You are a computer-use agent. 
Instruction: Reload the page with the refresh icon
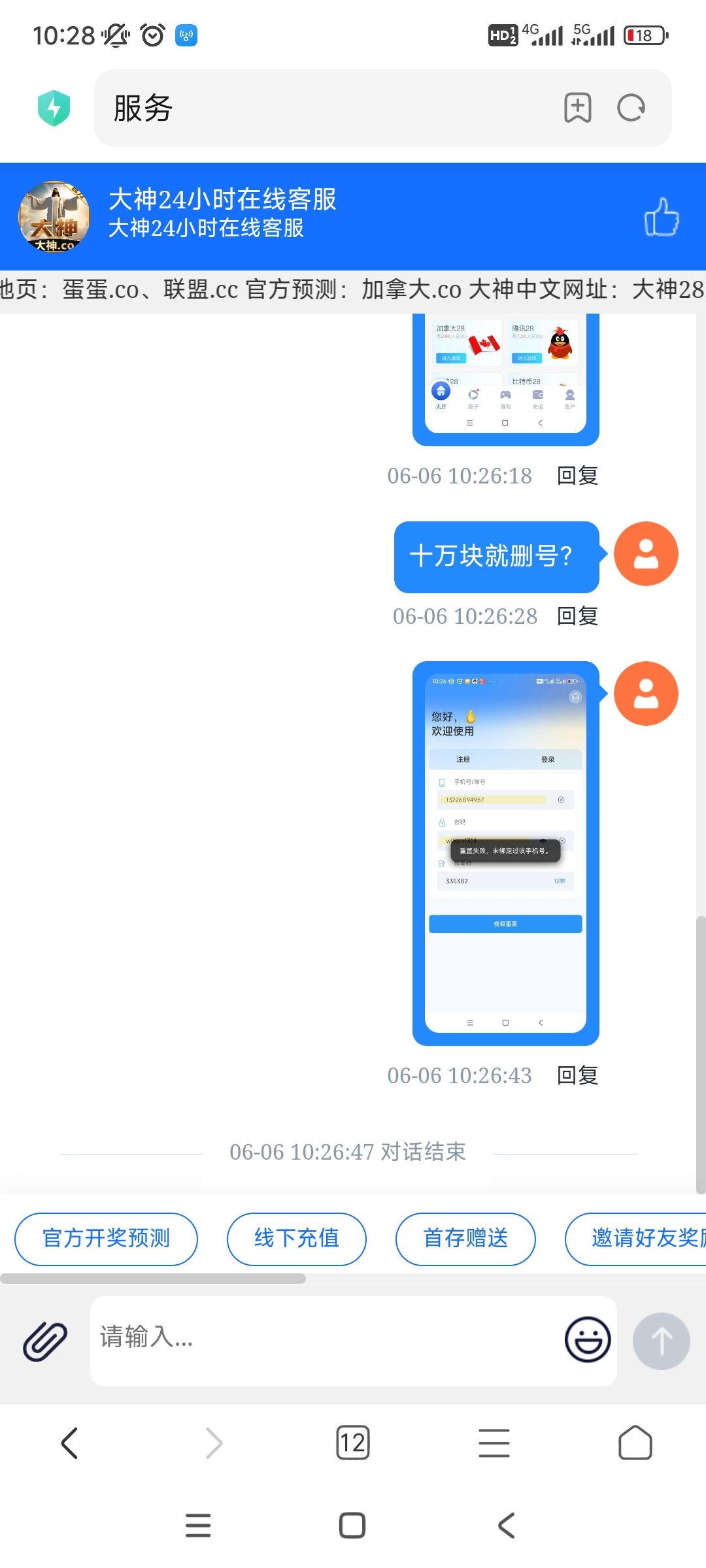click(x=631, y=108)
